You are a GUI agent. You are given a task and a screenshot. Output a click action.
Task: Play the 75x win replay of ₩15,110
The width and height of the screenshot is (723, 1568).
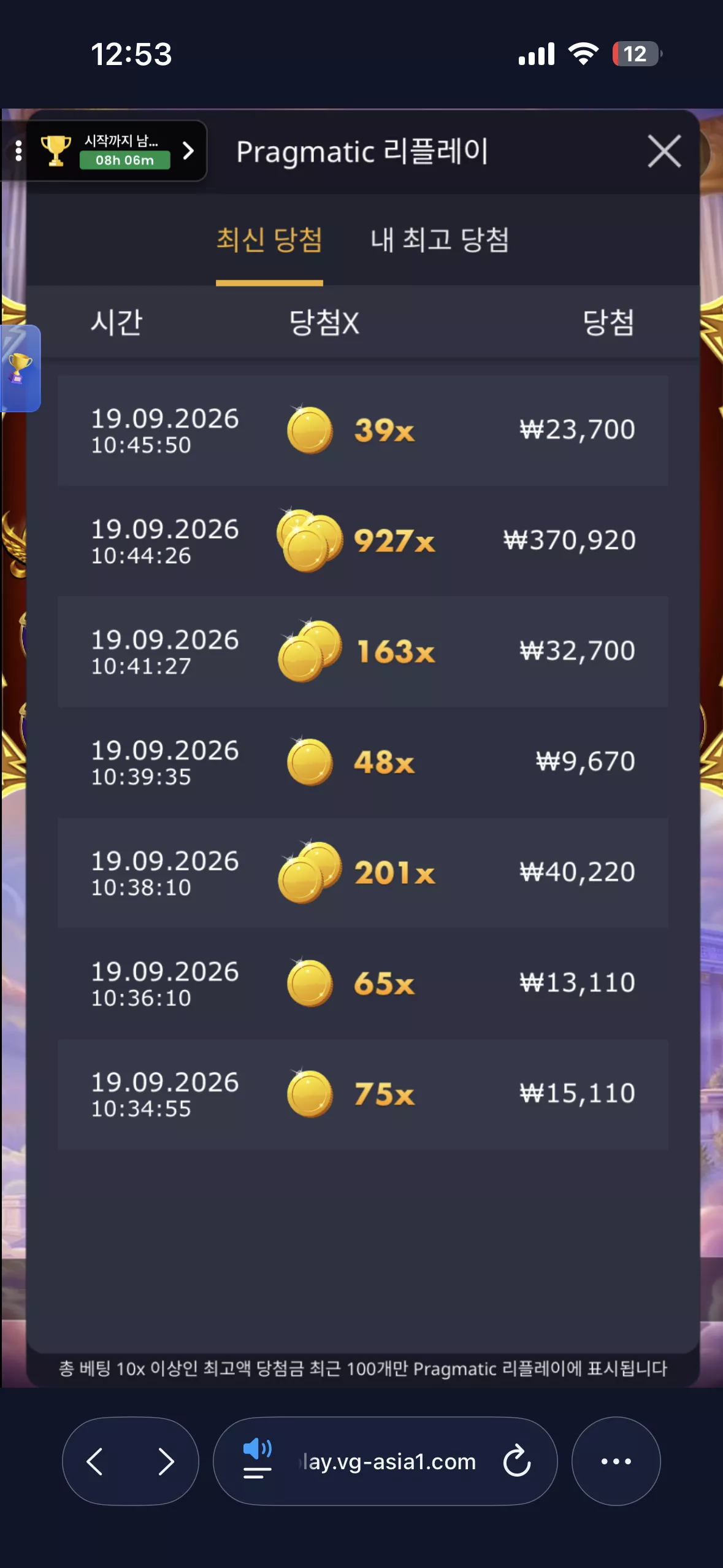362,1094
